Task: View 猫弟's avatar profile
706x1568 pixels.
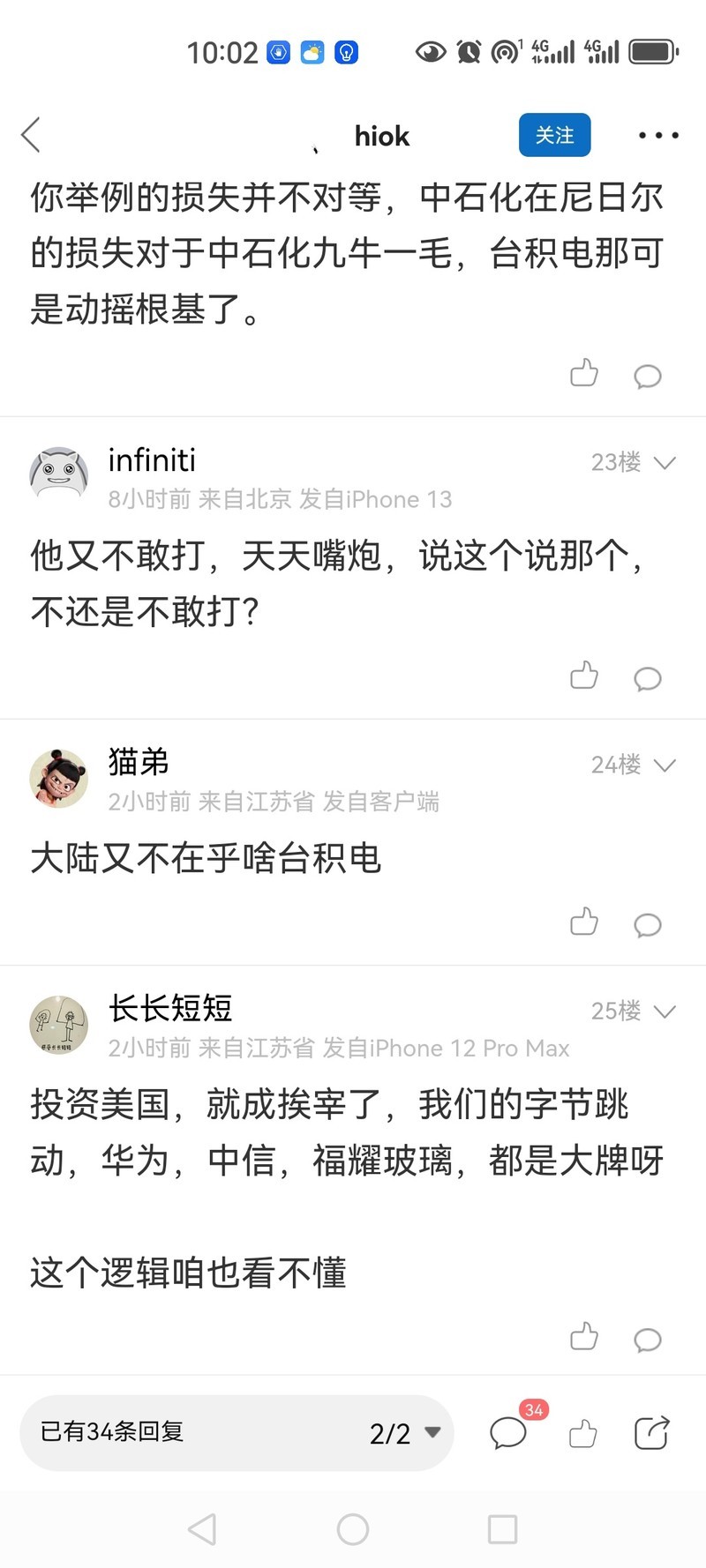Action: click(x=59, y=778)
